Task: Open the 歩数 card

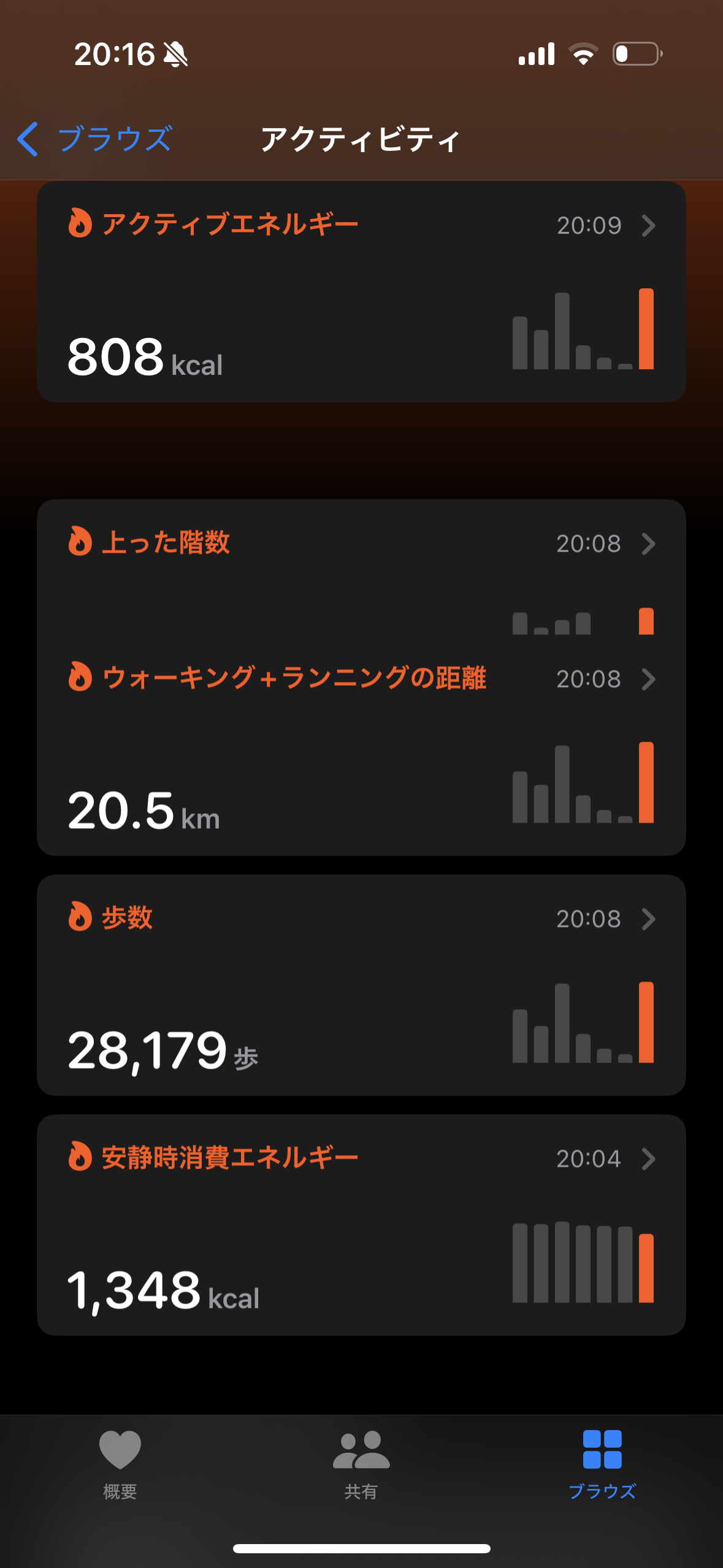Action: [x=361, y=985]
